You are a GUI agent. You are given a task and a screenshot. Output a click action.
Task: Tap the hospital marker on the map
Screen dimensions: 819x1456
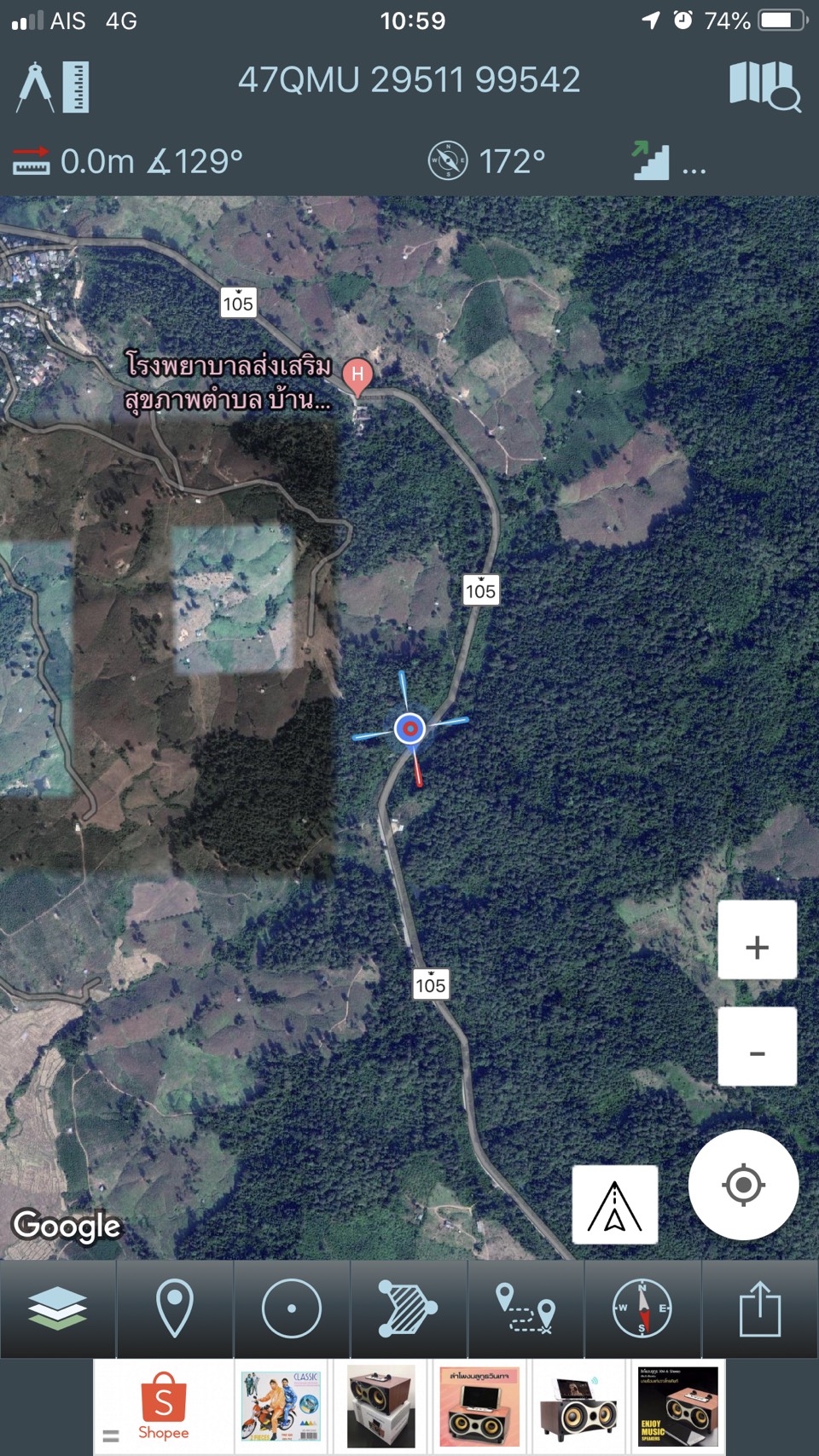pyautogui.click(x=357, y=376)
